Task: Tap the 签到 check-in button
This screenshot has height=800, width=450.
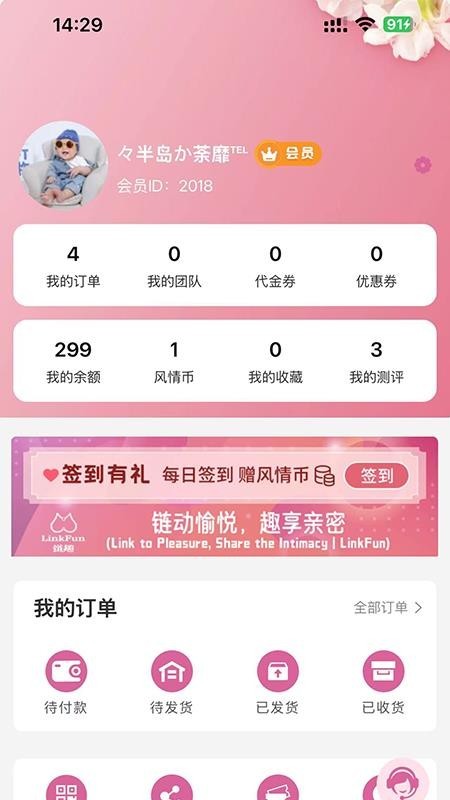Action: coord(377,476)
